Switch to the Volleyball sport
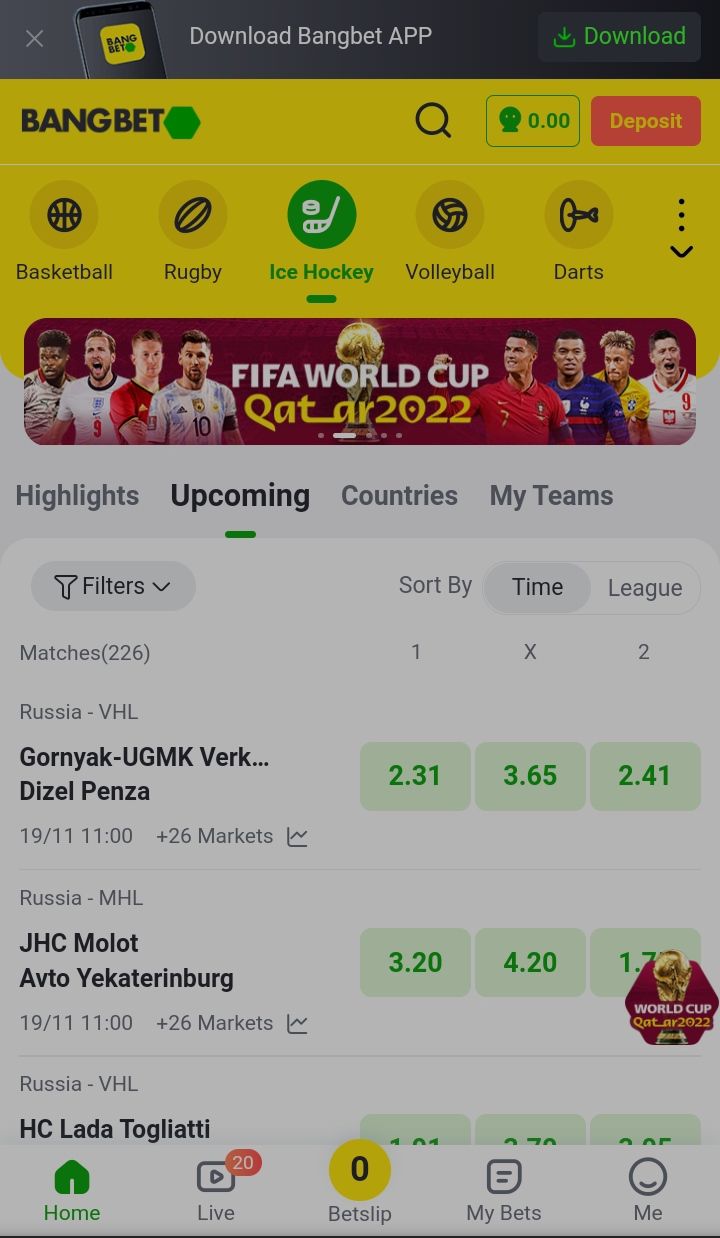720x1238 pixels. pyautogui.click(x=450, y=231)
